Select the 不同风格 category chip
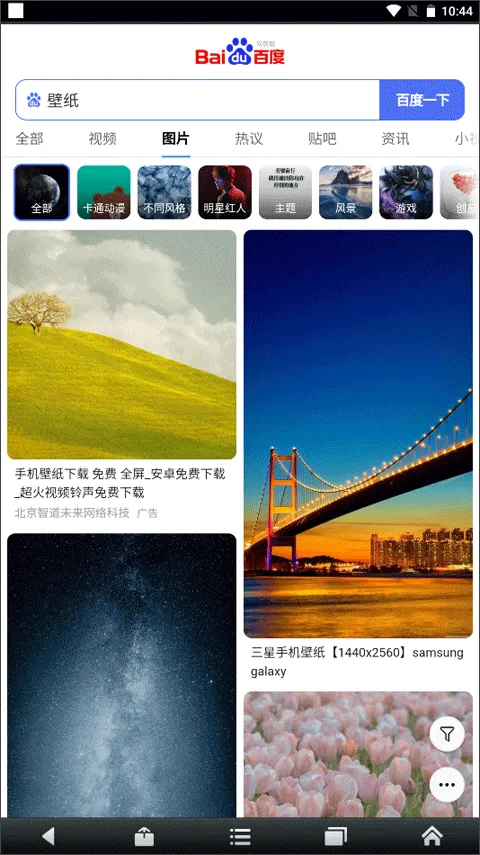 (164, 192)
